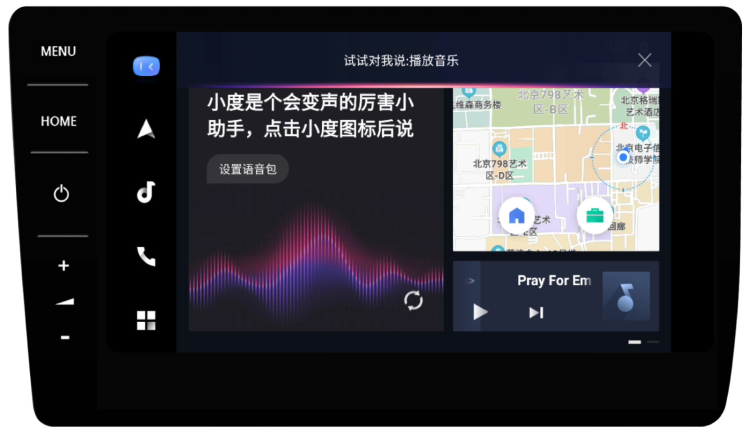Close the voice assistant prompt bar

[645, 60]
